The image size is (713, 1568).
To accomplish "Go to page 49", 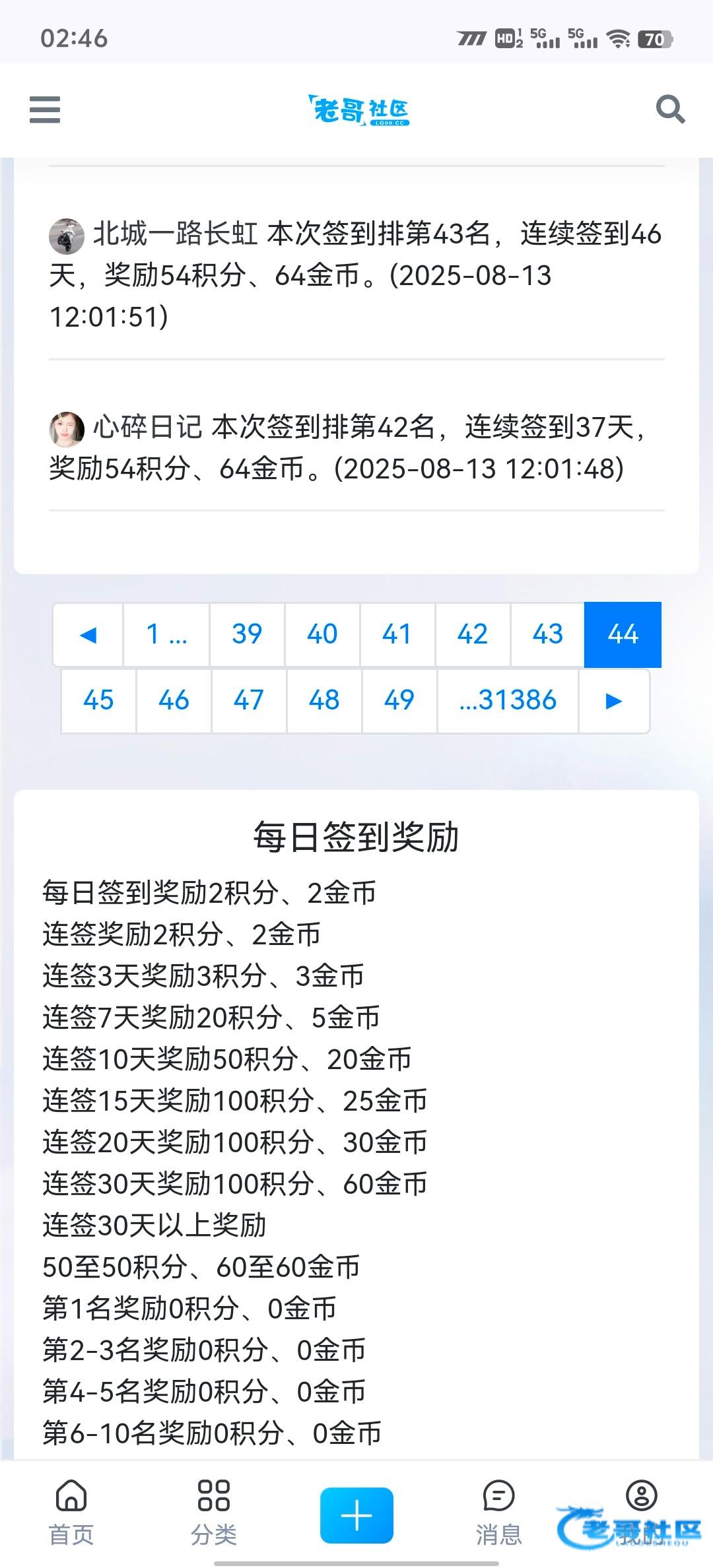I will coord(399,700).
